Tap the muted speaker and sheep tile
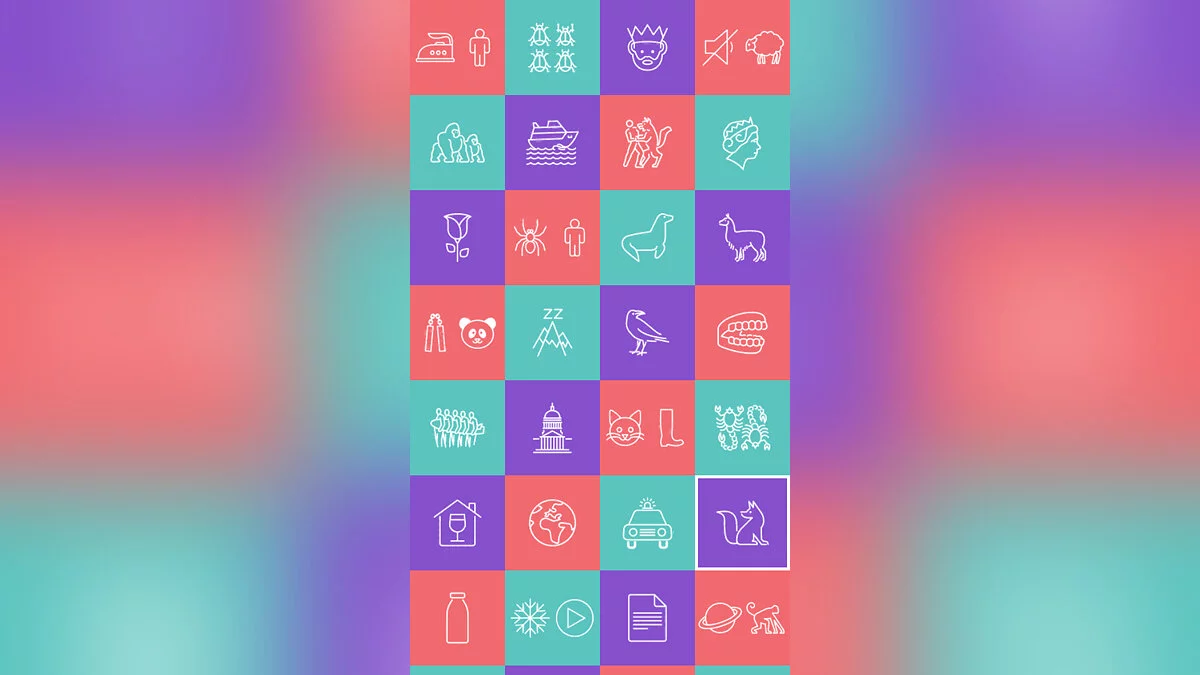The image size is (1200, 675). [x=742, y=47]
